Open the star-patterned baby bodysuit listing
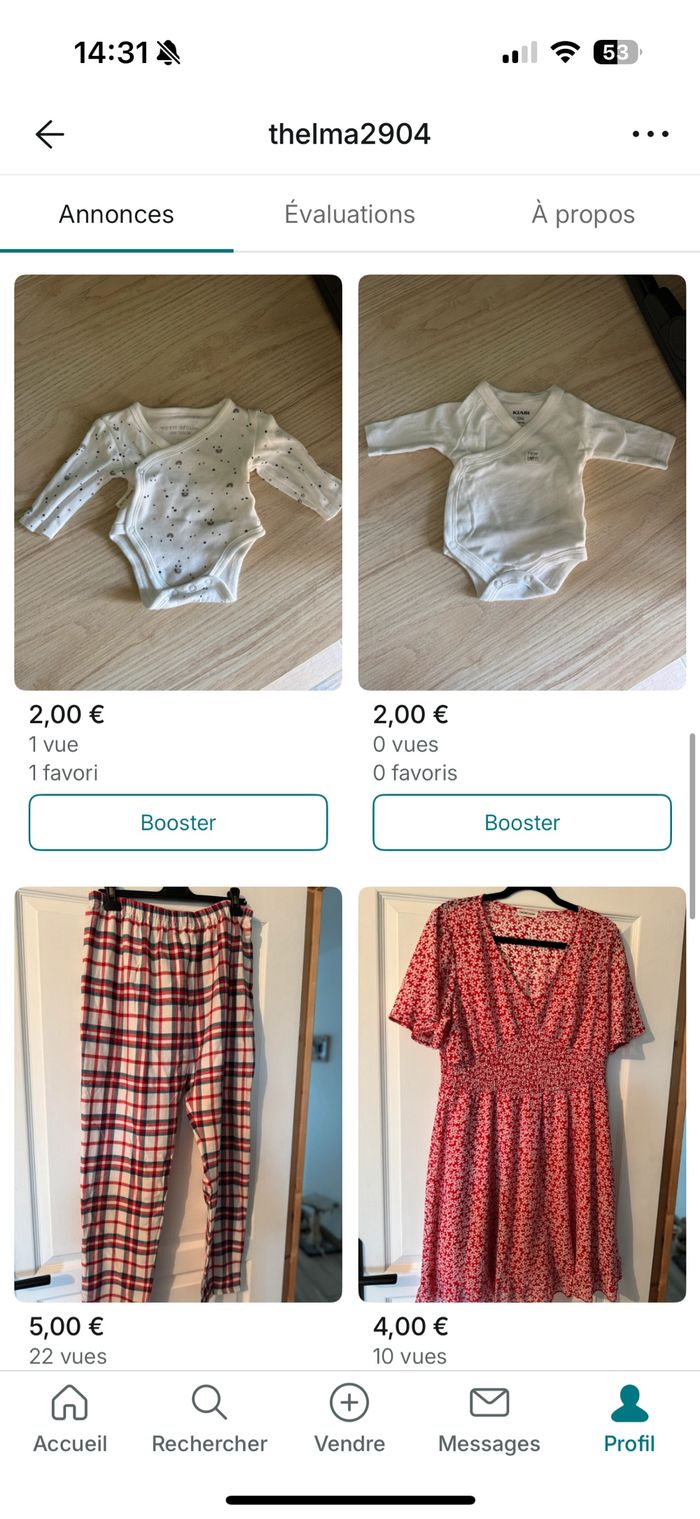This screenshot has height=1519, width=700. [178, 482]
